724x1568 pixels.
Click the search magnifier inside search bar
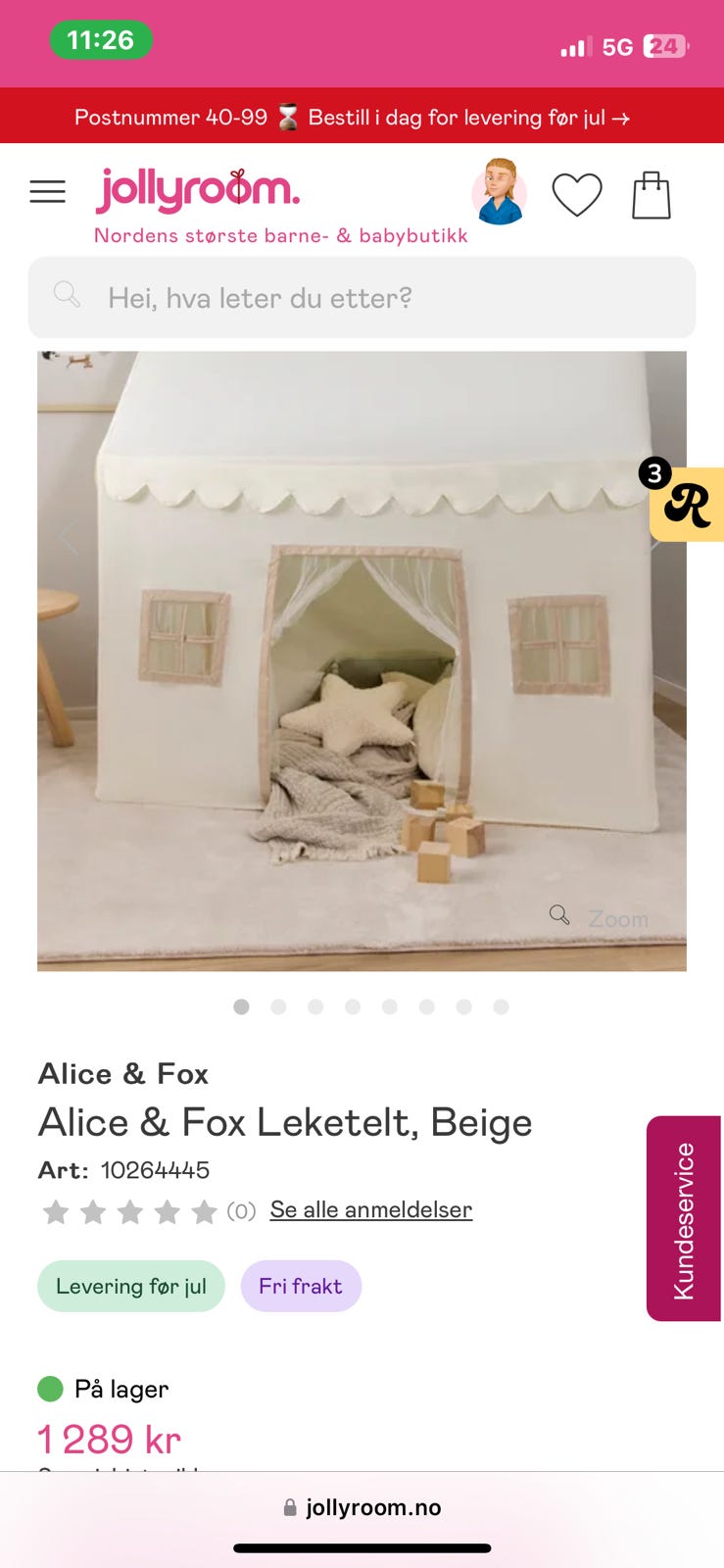66,295
